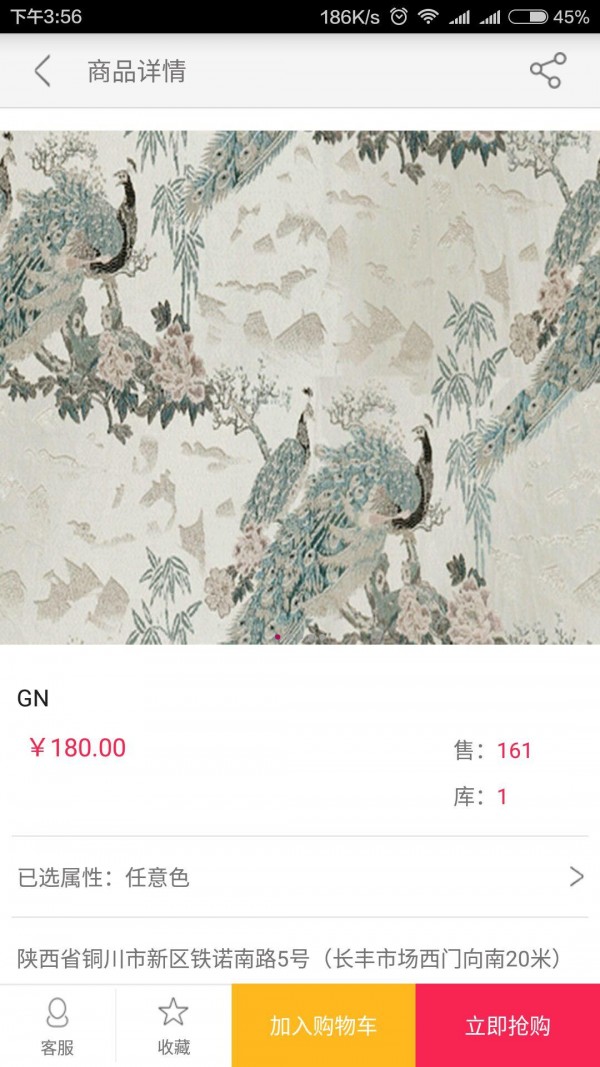Open the GN product image
Viewport: 600px width, 1067px height.
tap(300, 387)
